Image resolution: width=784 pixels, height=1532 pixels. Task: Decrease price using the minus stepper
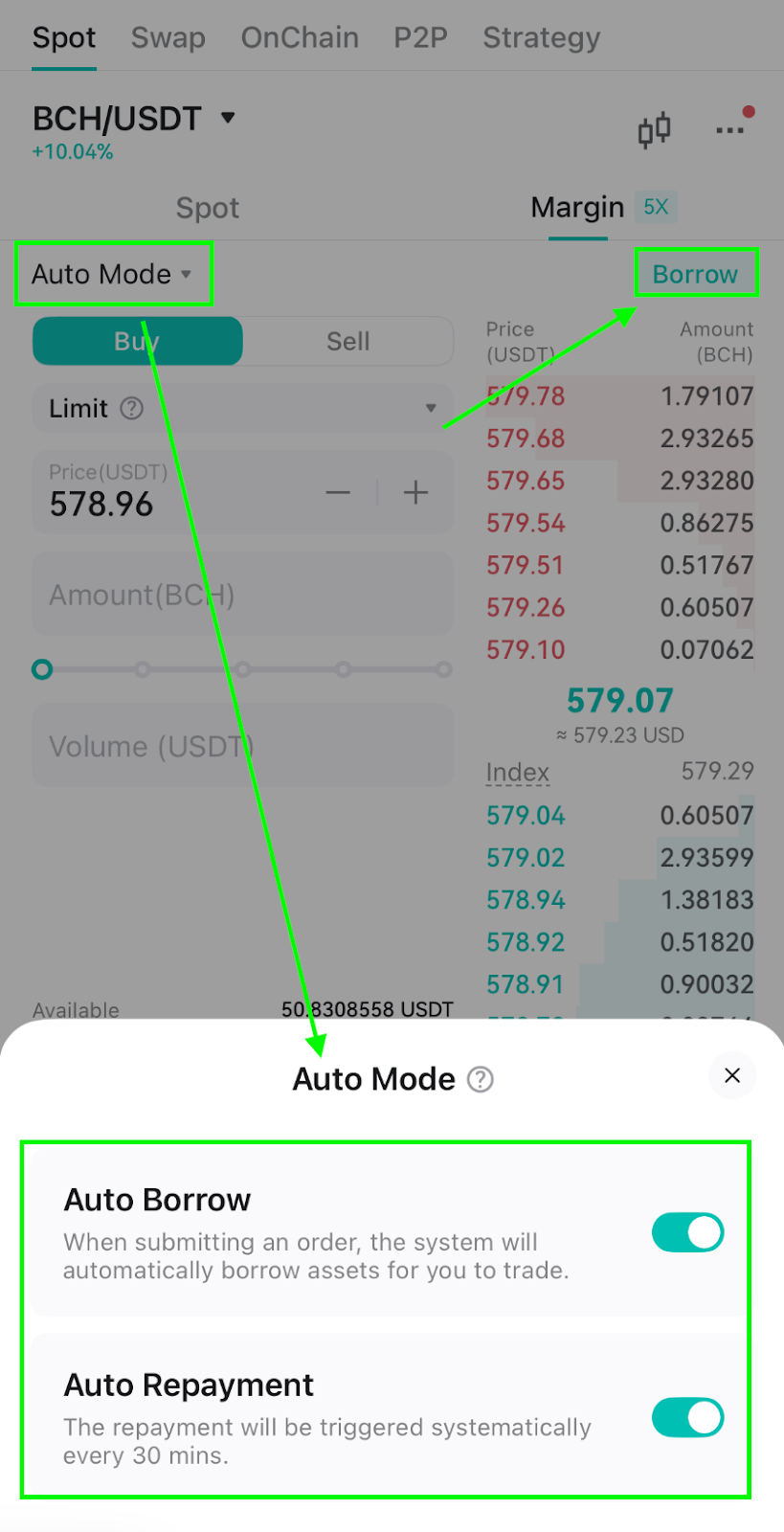pyautogui.click(x=338, y=492)
